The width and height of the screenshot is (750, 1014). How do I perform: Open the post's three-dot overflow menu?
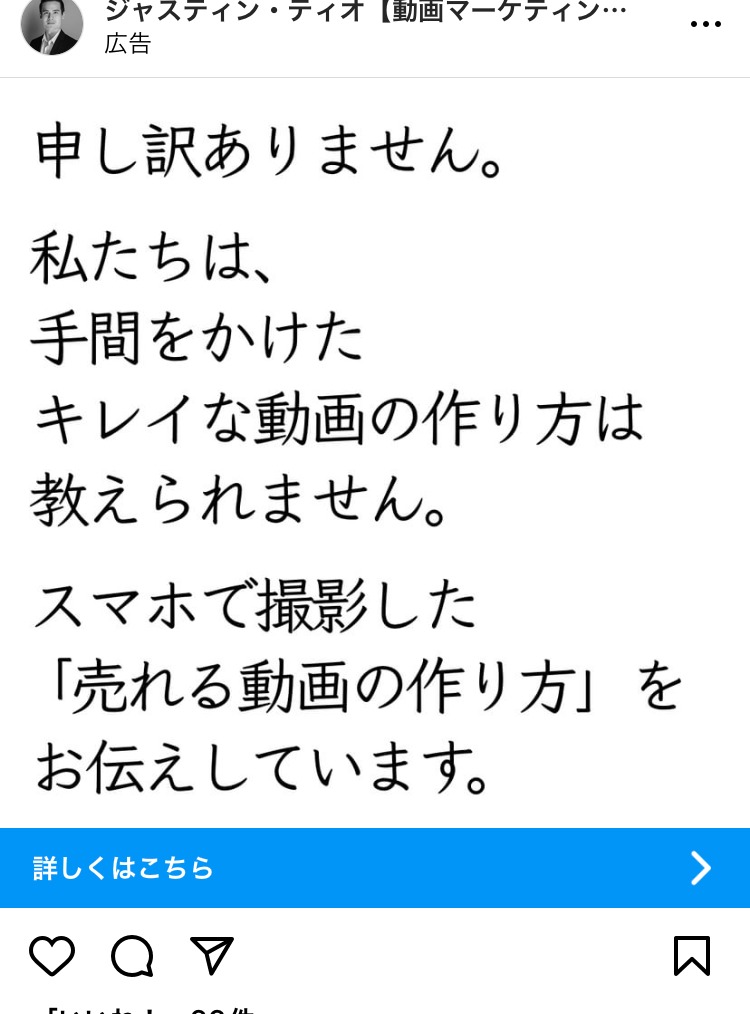pyautogui.click(x=705, y=25)
